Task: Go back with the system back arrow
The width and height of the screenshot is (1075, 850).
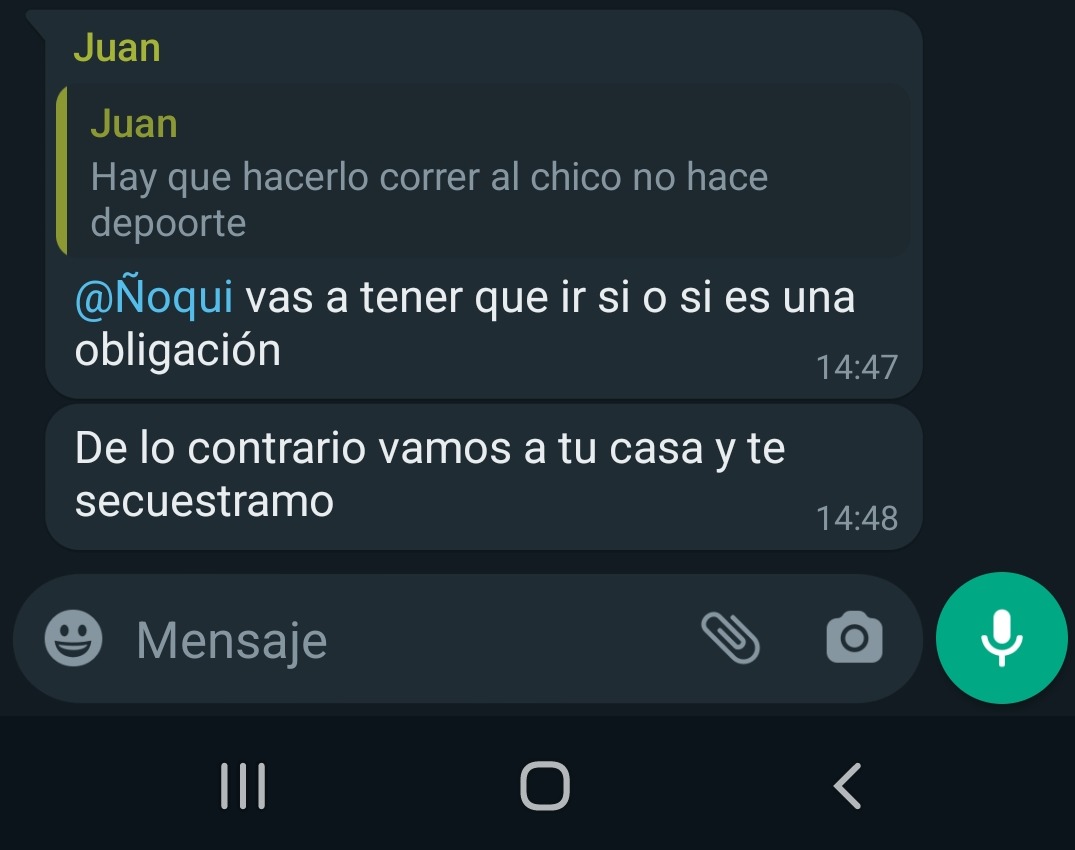Action: click(x=847, y=785)
